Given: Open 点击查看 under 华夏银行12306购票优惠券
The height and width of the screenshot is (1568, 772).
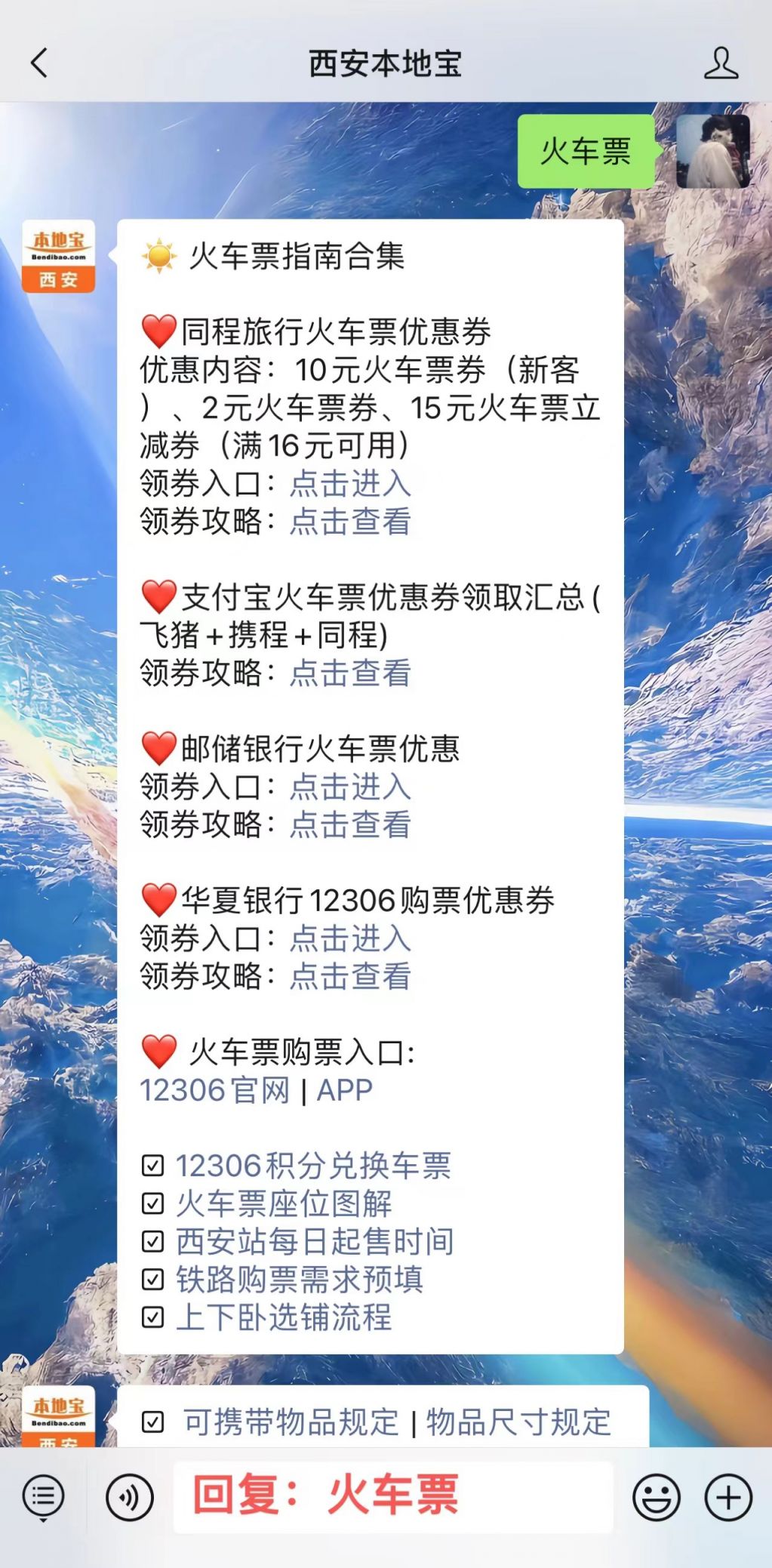Looking at the screenshot, I should pyautogui.click(x=351, y=977).
